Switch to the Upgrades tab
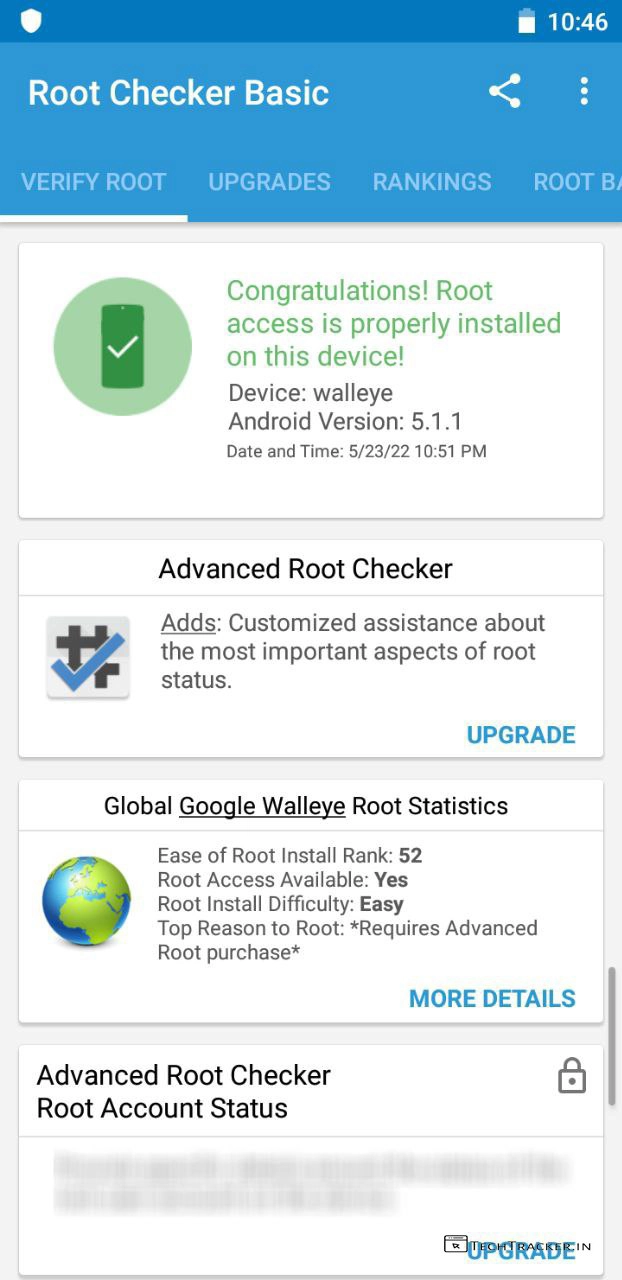 [x=269, y=182]
